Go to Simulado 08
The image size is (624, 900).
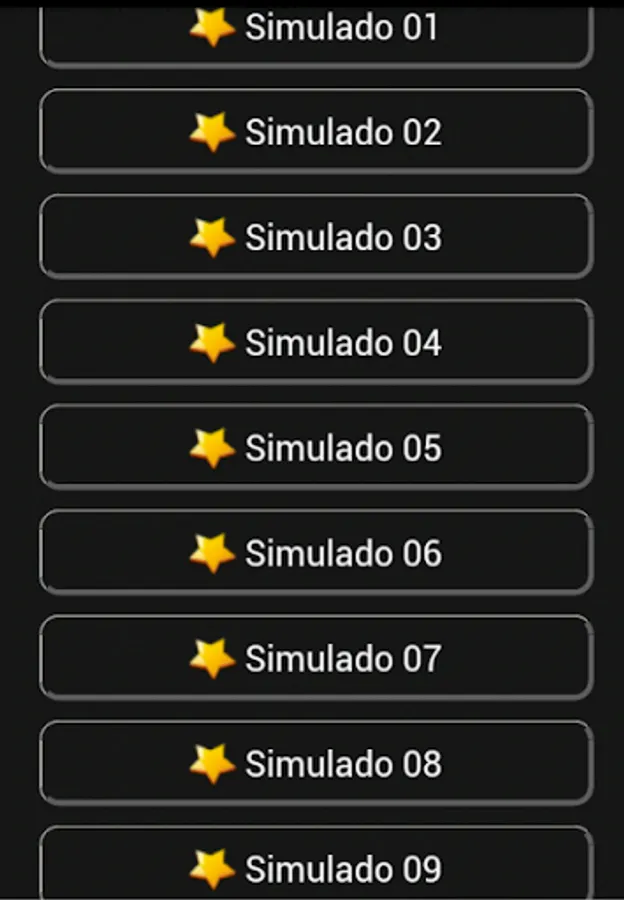pos(316,763)
